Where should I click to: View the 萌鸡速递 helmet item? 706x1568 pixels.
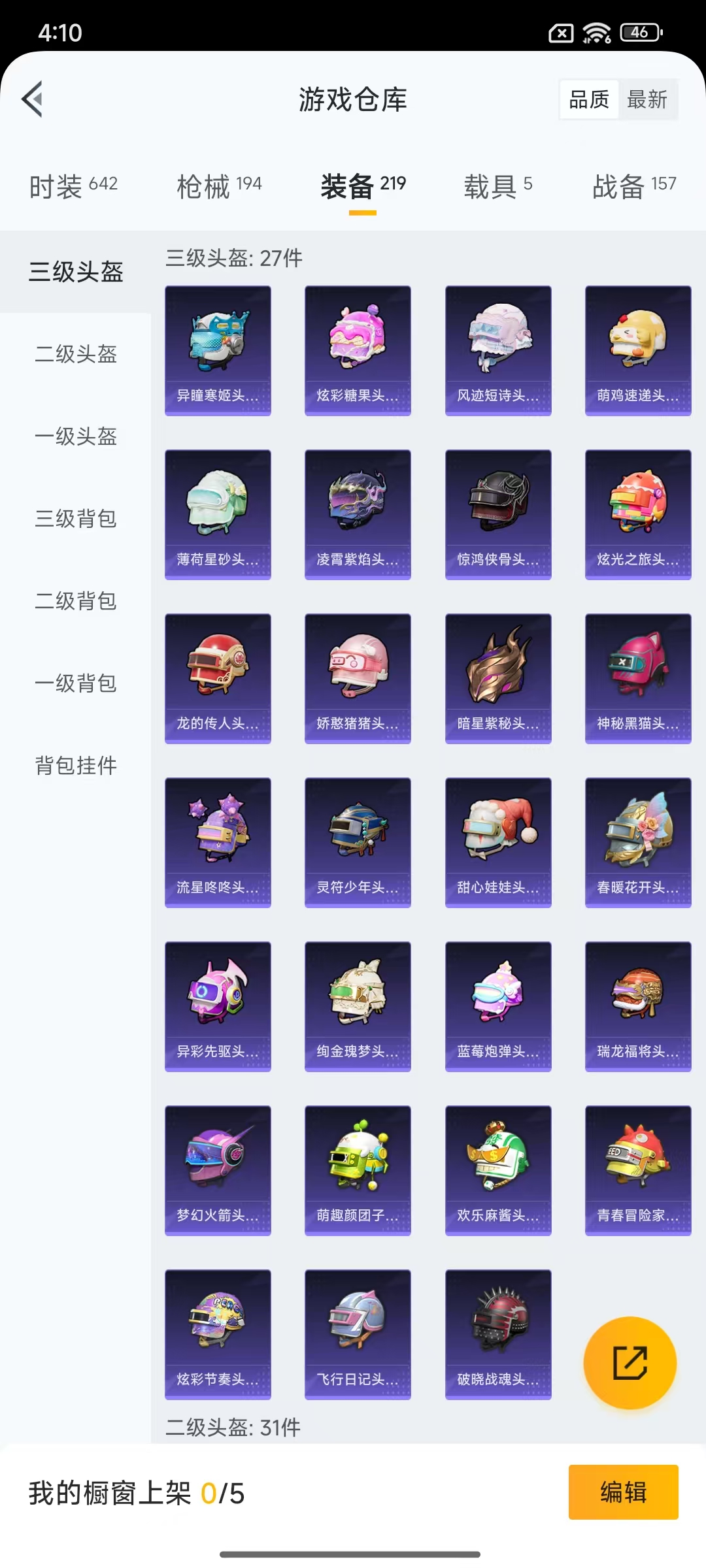(638, 350)
